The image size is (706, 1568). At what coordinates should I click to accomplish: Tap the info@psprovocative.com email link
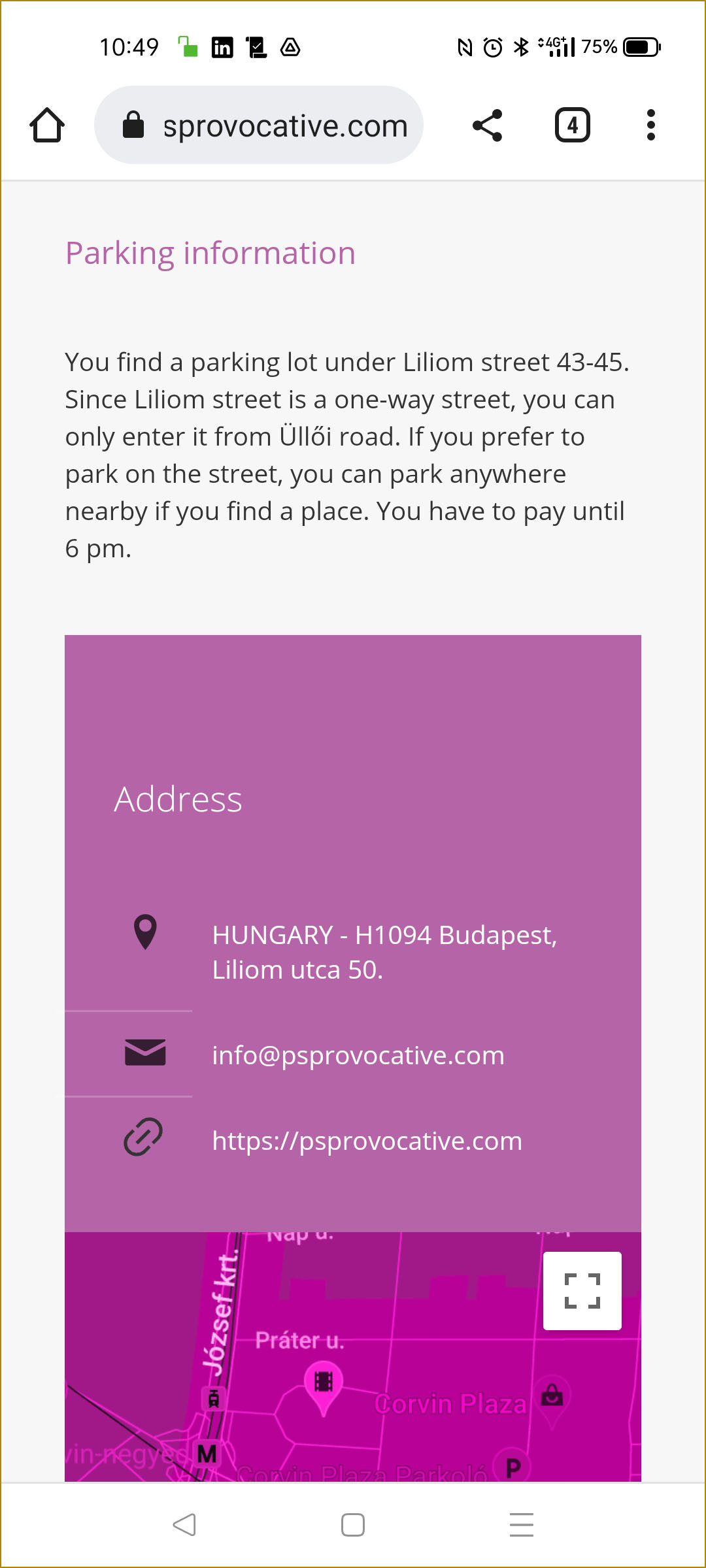point(358,1055)
